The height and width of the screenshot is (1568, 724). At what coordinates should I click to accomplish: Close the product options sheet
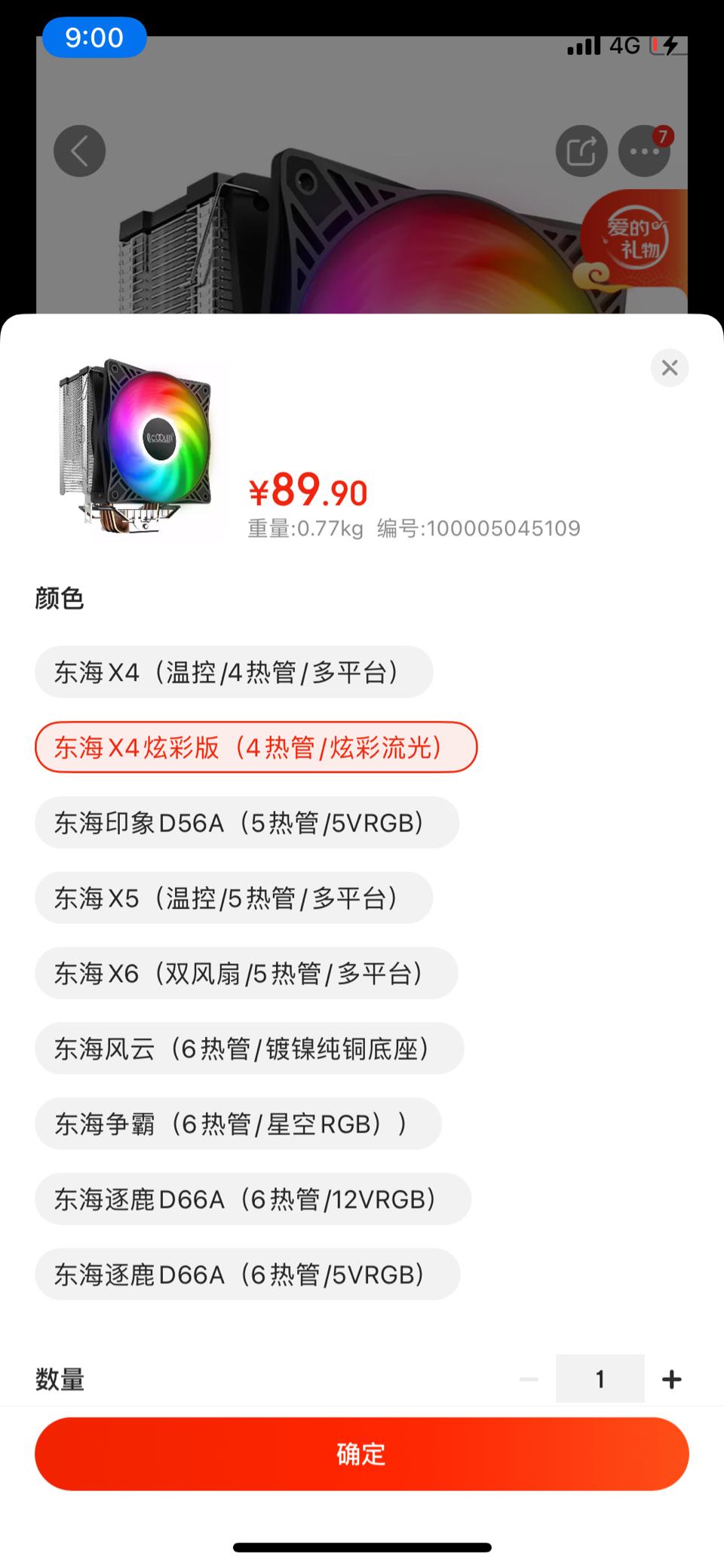[x=669, y=368]
